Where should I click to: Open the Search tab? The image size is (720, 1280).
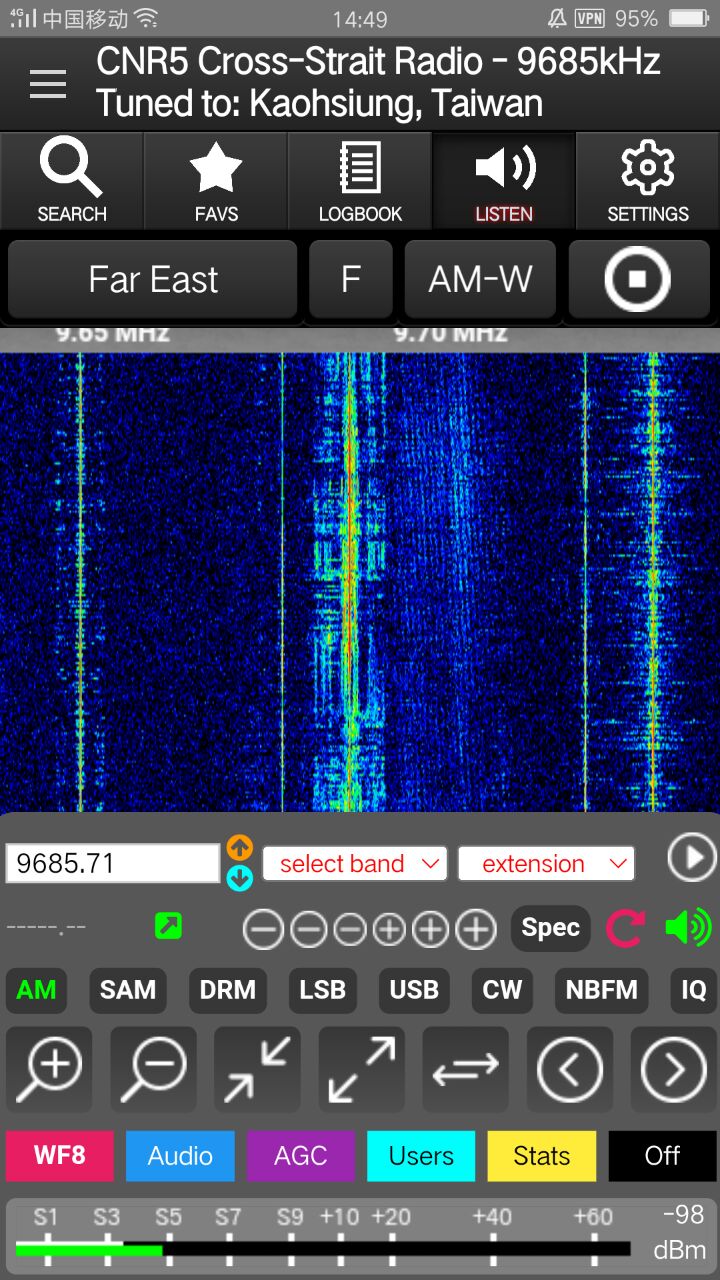coord(71,181)
